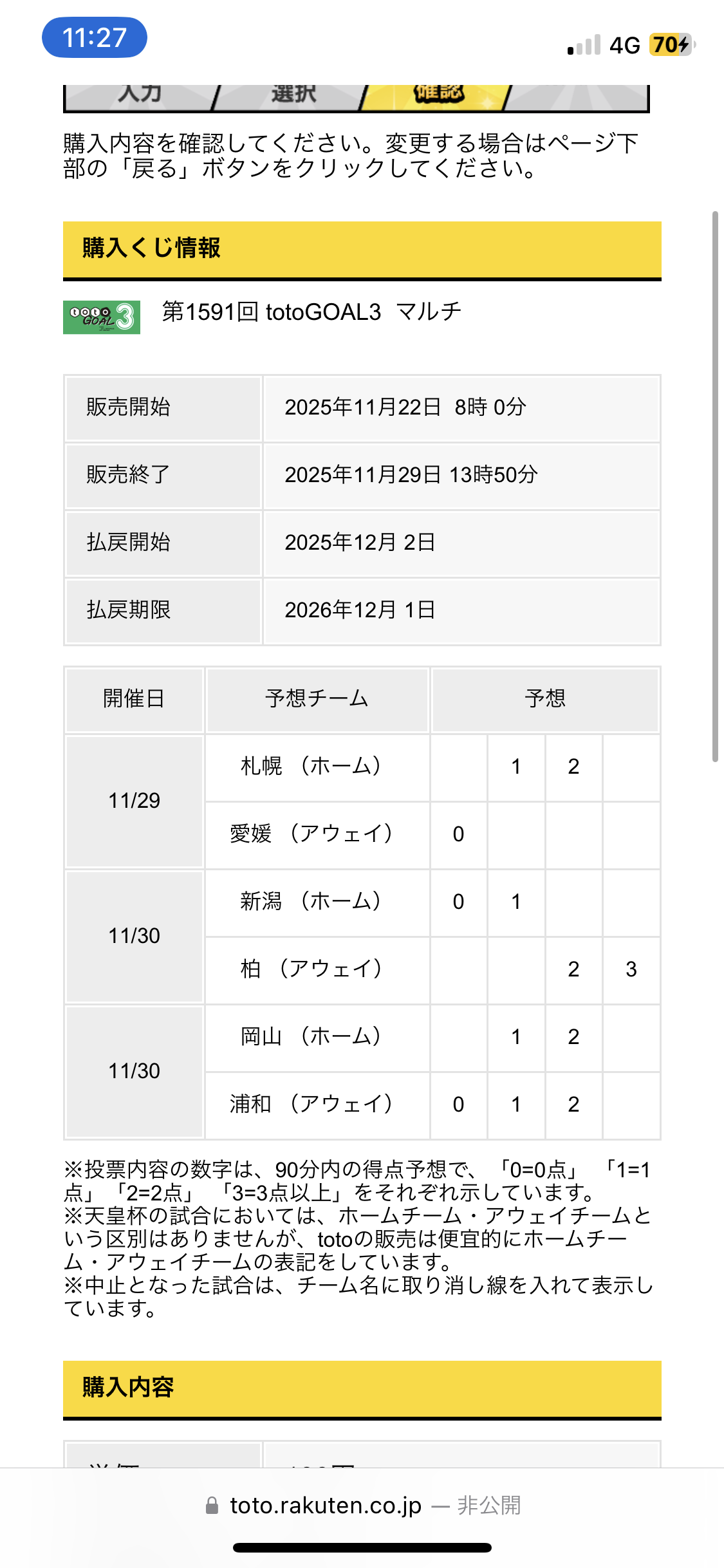Tap the toto.rakuten.co.jp address bar
The height and width of the screenshot is (1568, 724).
(362, 1505)
